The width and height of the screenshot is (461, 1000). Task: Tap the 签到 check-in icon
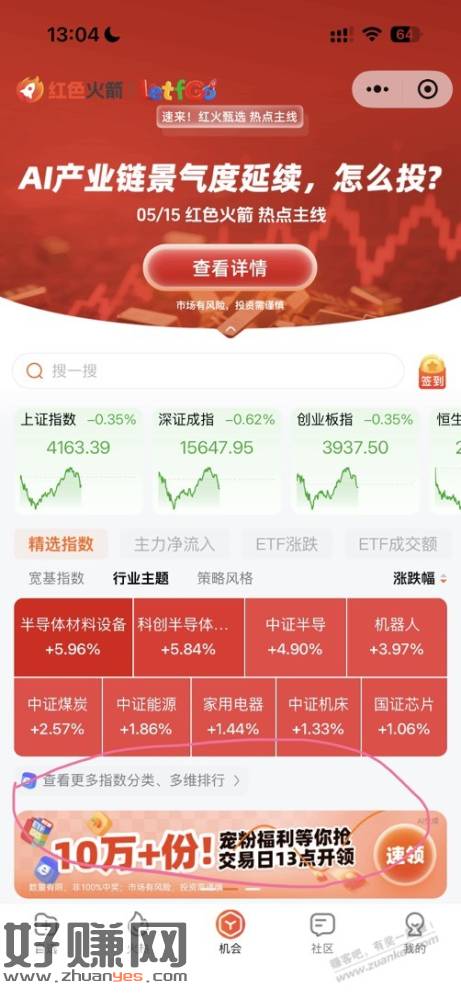tap(432, 372)
